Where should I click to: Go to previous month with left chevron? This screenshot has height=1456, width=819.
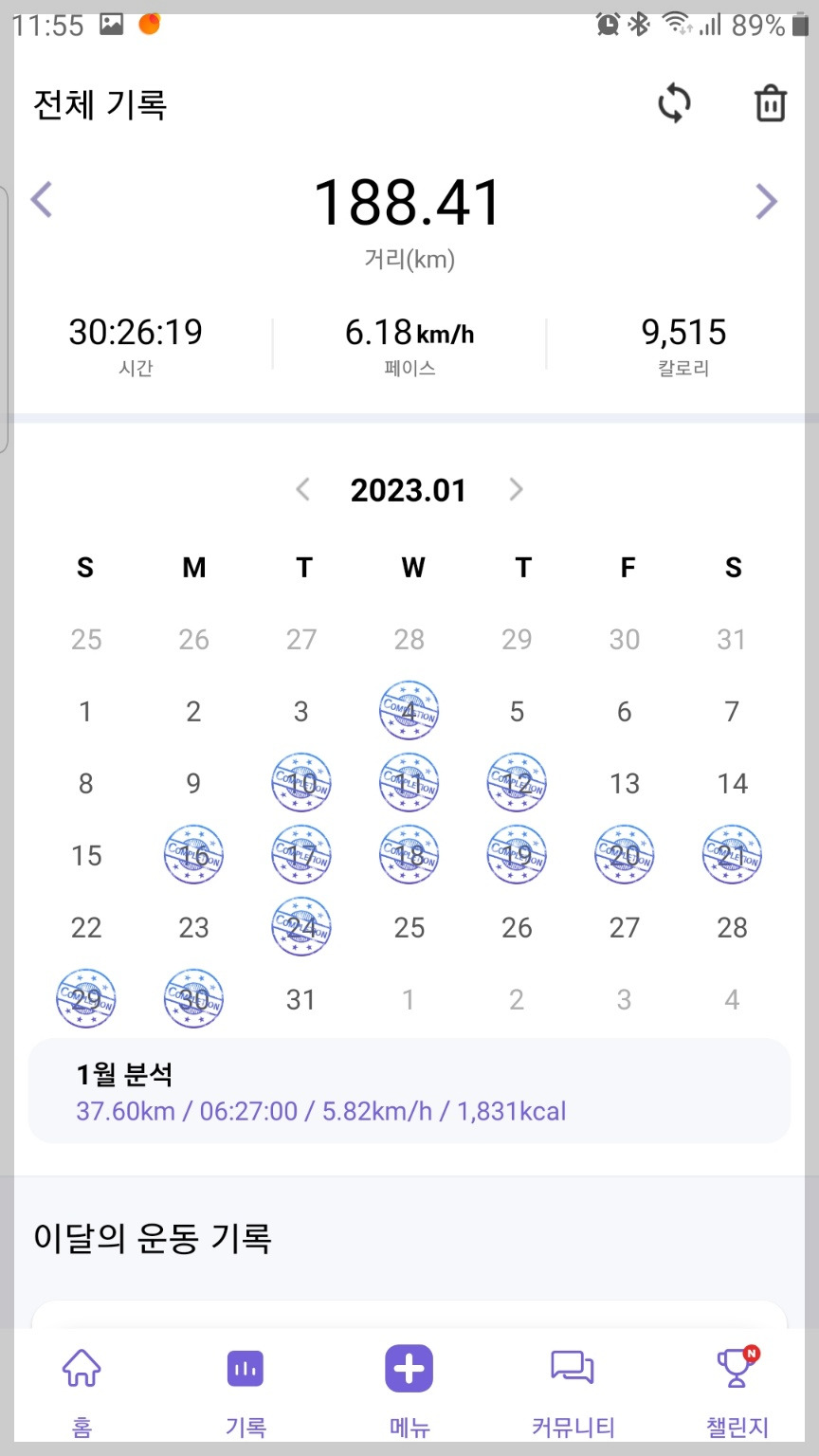[302, 490]
